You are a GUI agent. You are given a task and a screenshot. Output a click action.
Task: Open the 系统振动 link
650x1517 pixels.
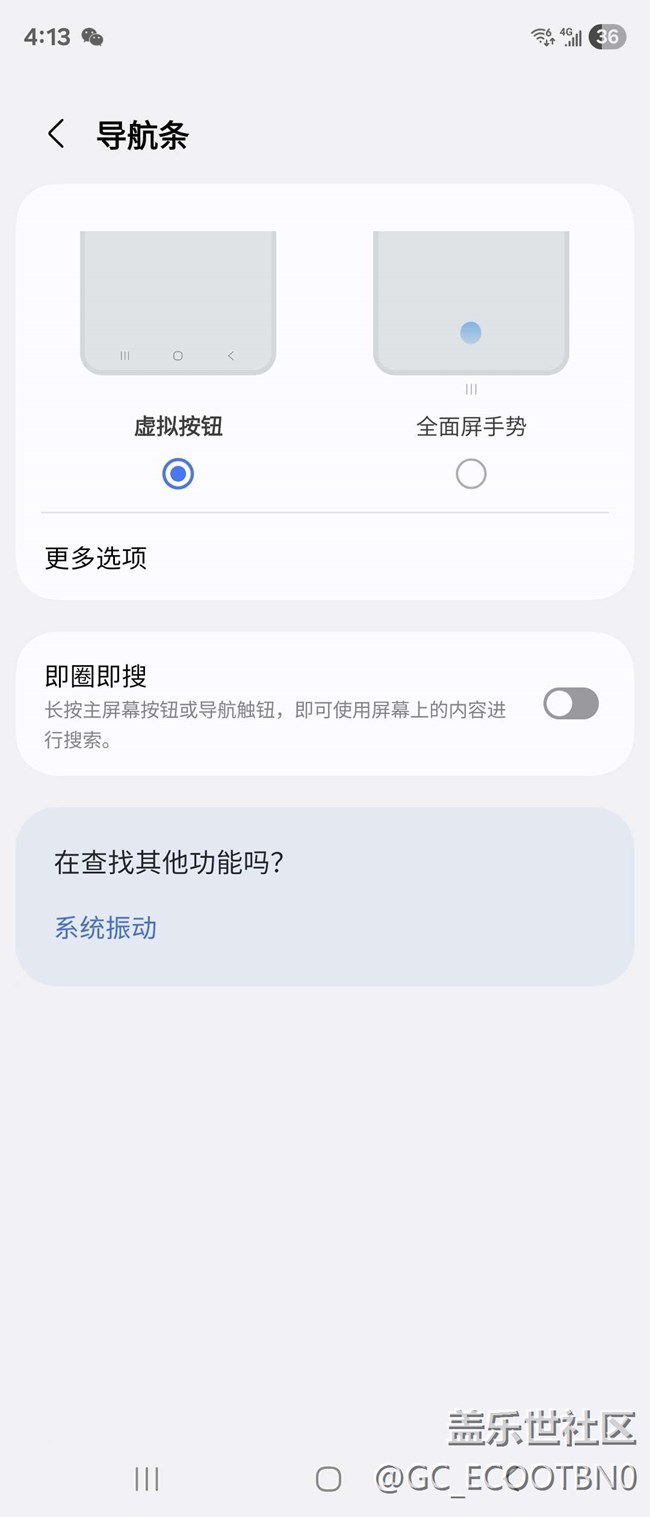coord(106,928)
